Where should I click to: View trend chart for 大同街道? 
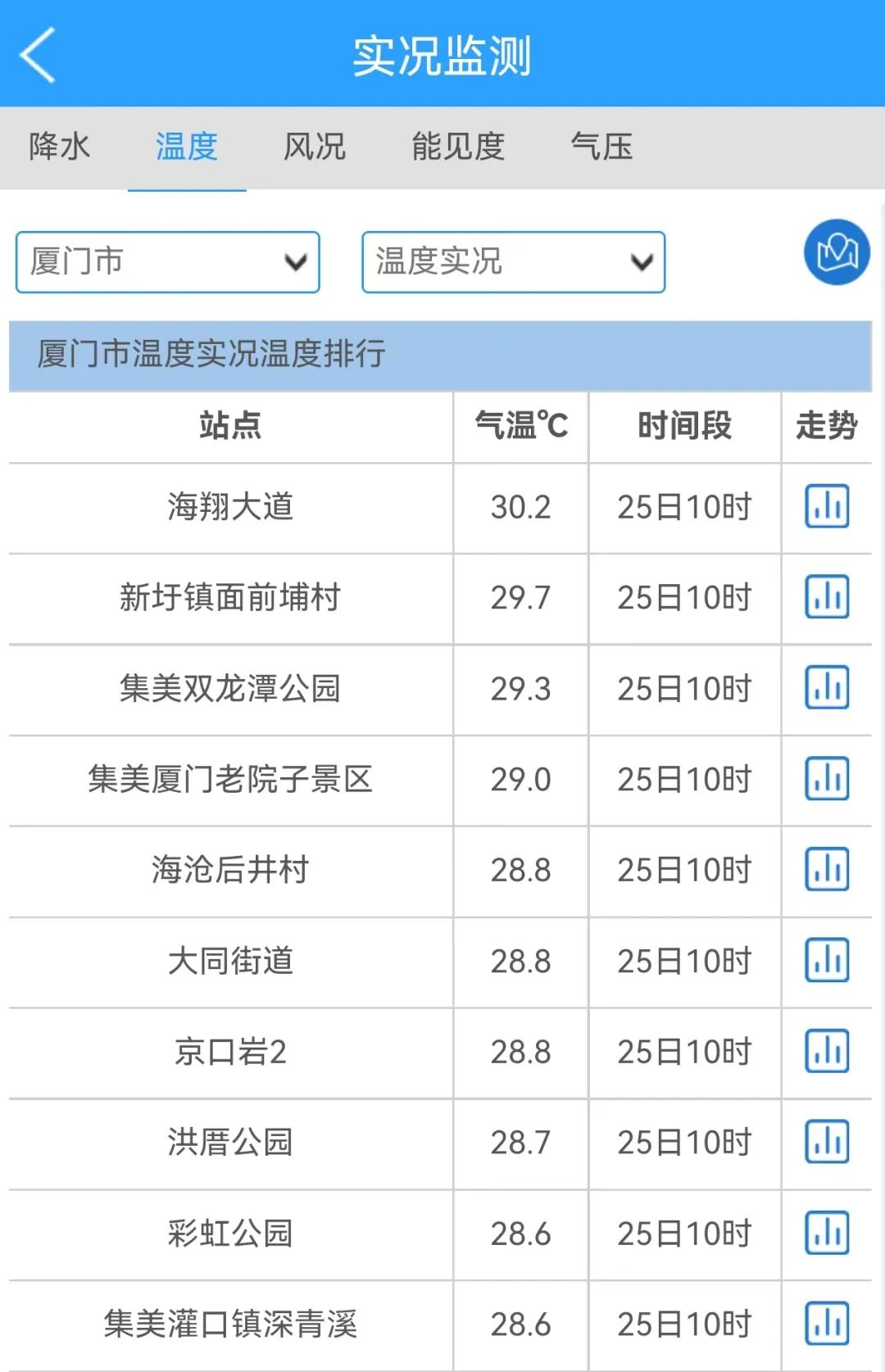826,962
